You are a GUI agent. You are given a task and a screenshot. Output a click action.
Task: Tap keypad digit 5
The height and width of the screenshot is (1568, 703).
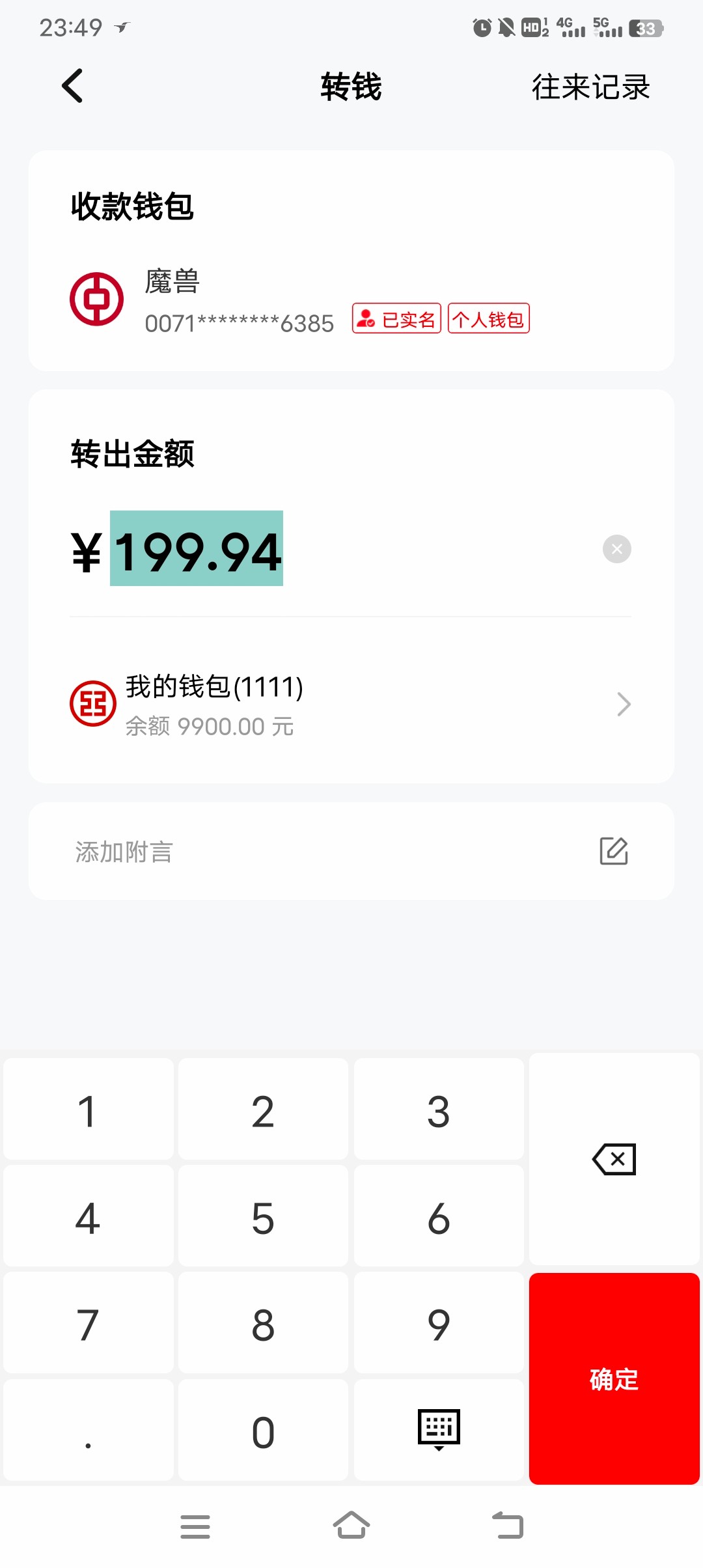click(263, 1216)
